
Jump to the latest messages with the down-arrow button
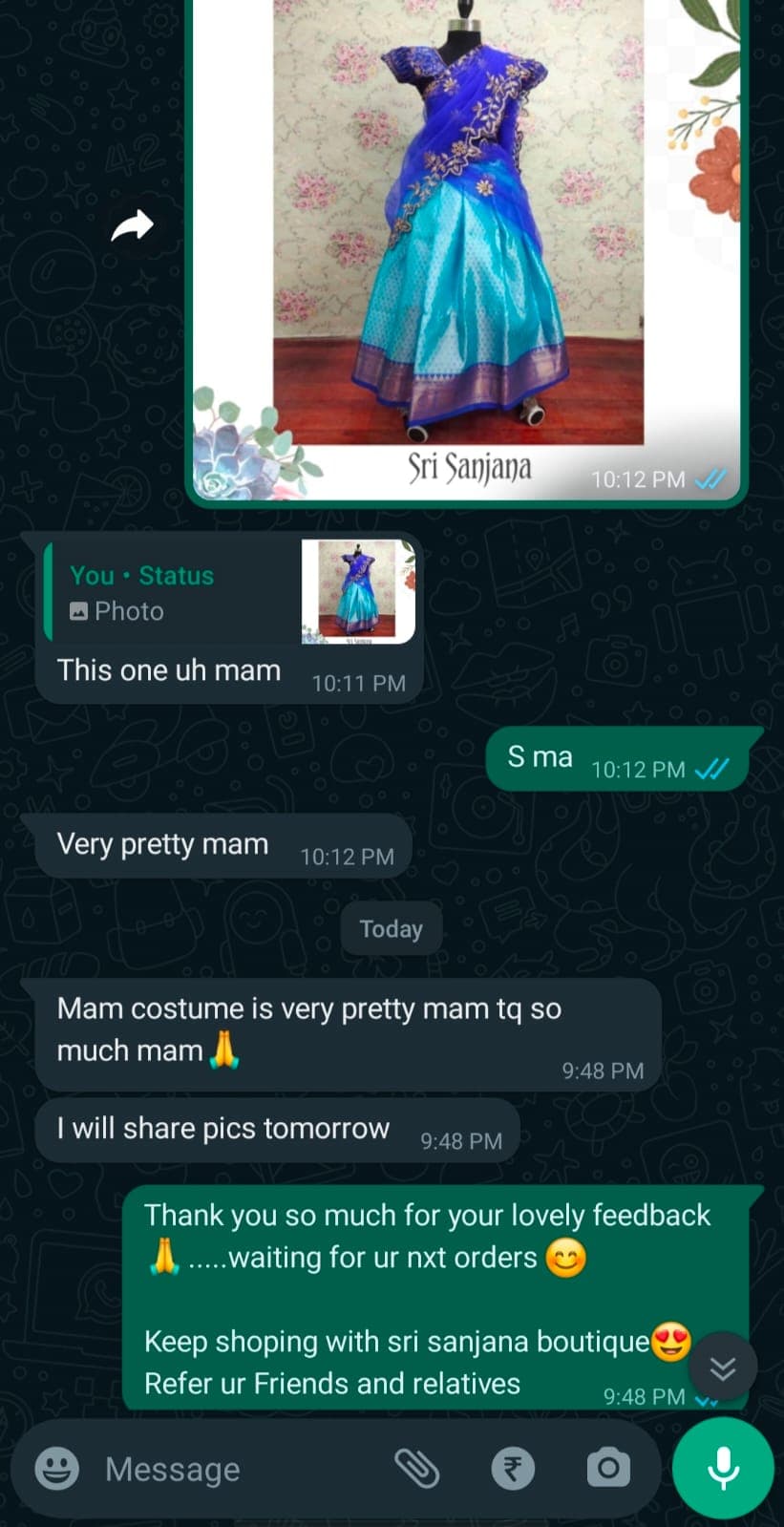(723, 1368)
